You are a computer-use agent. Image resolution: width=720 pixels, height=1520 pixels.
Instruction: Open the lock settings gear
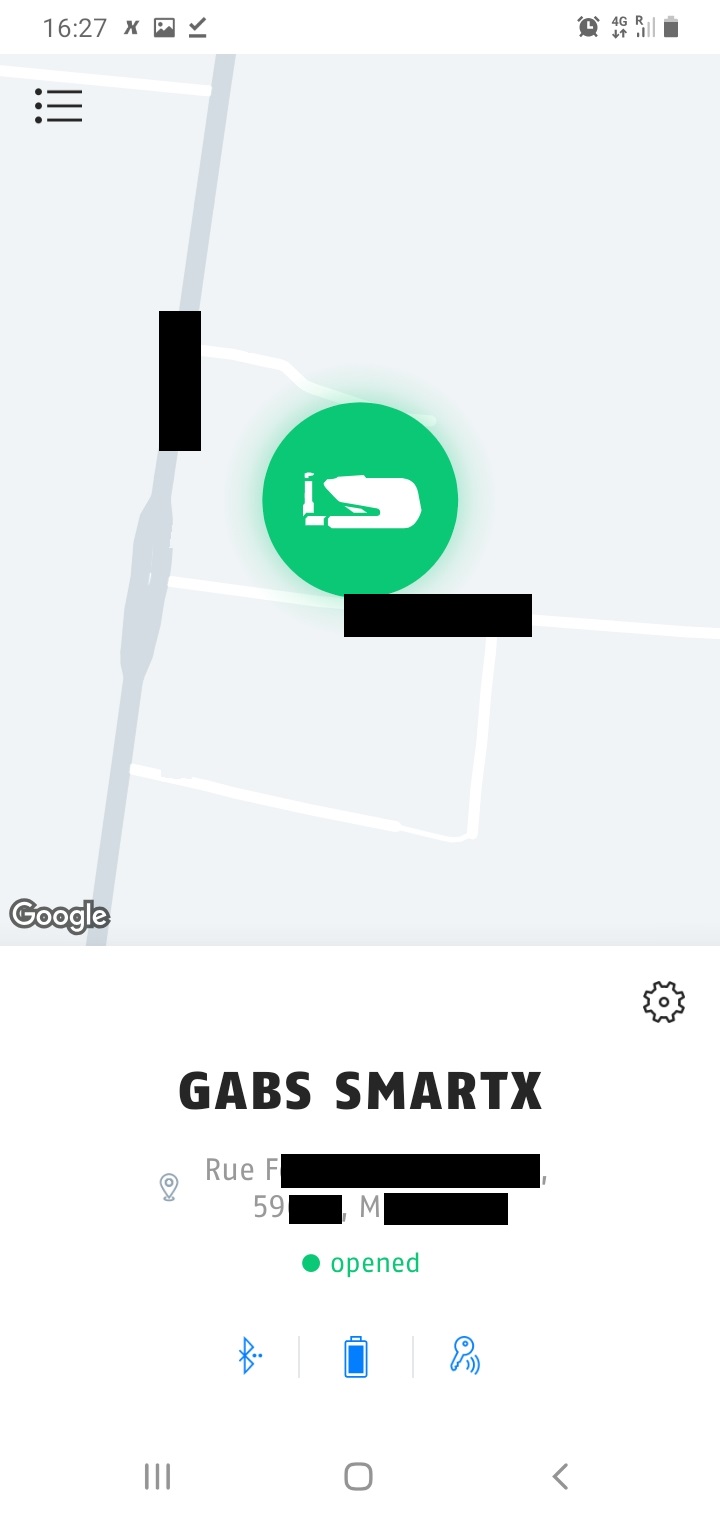[663, 1001]
